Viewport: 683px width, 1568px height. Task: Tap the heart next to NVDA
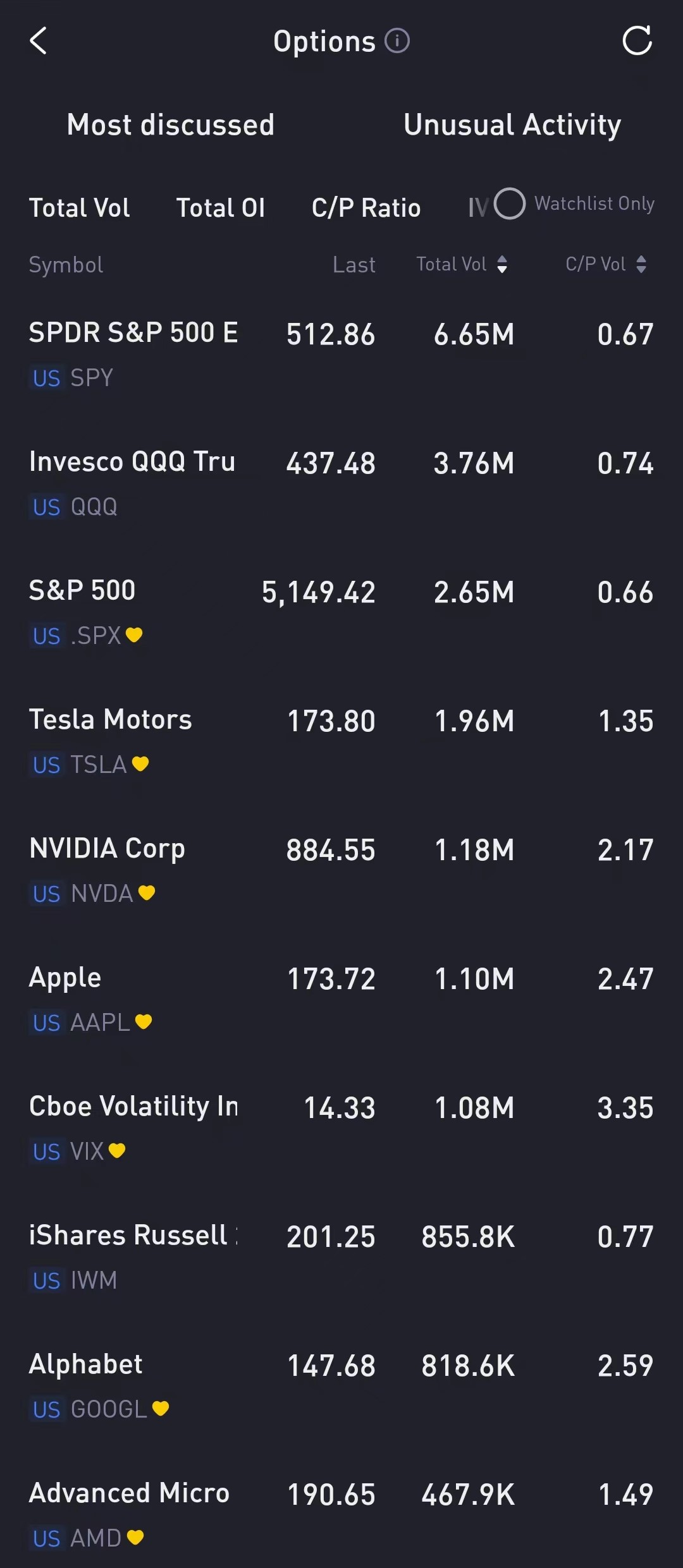146,894
